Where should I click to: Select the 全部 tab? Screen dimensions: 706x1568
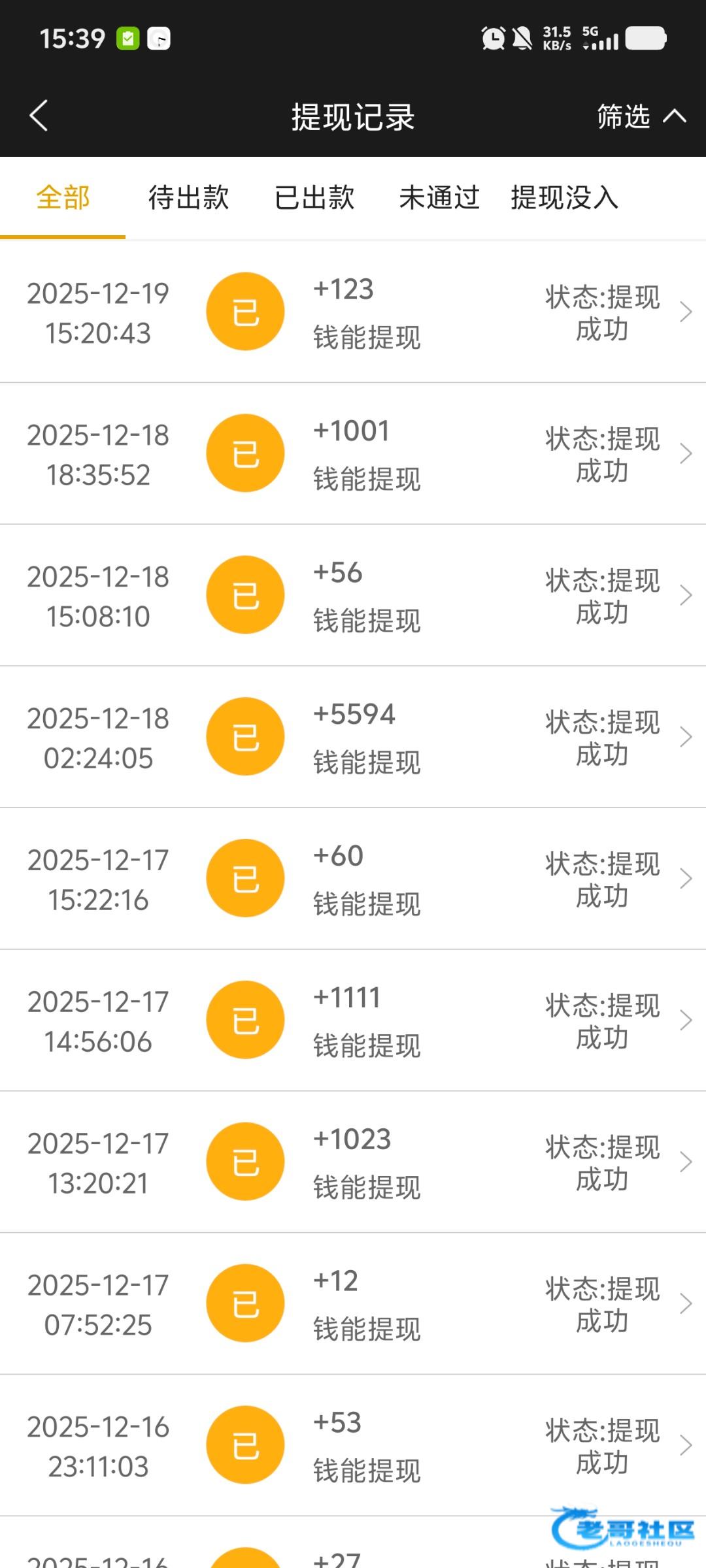[x=63, y=198]
